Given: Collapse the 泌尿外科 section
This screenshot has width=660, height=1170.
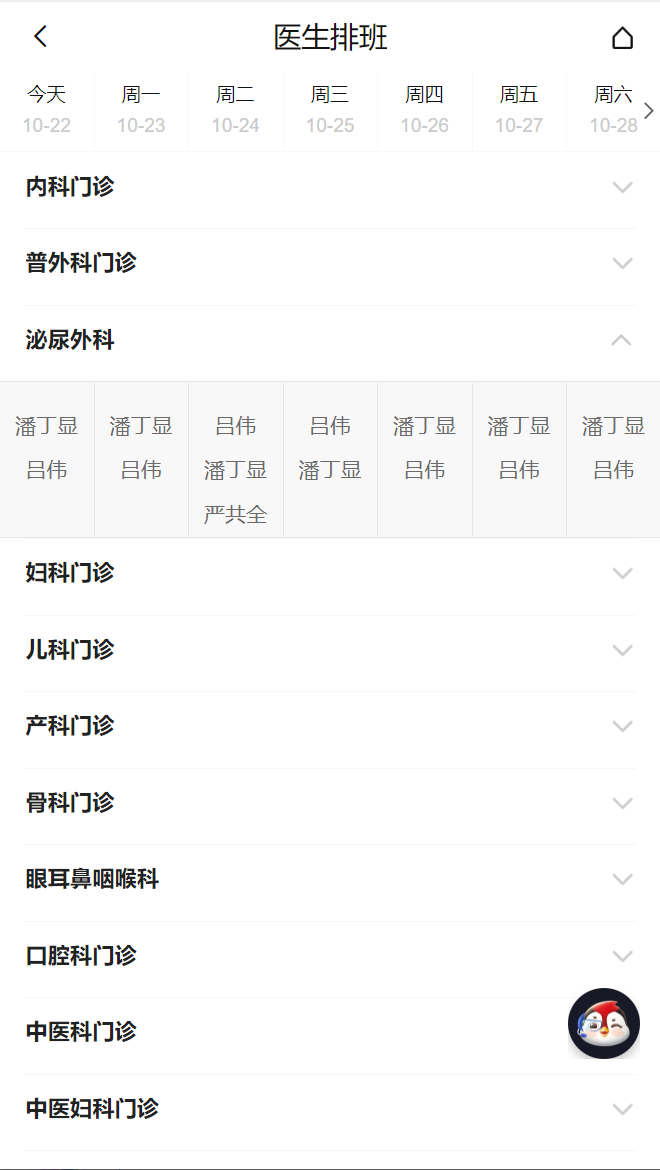Looking at the screenshot, I should click(330, 340).
